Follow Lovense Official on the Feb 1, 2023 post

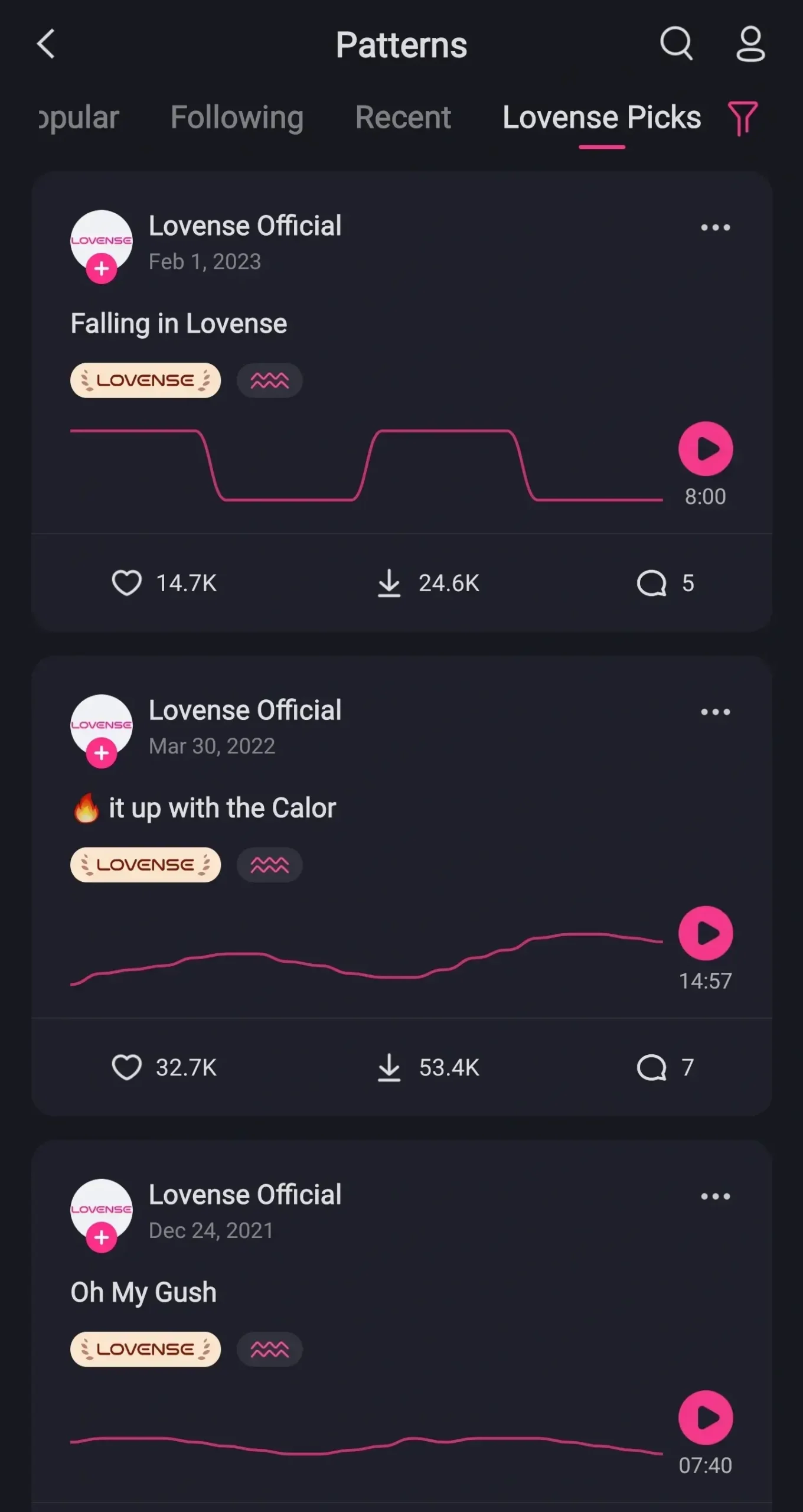pos(102,269)
